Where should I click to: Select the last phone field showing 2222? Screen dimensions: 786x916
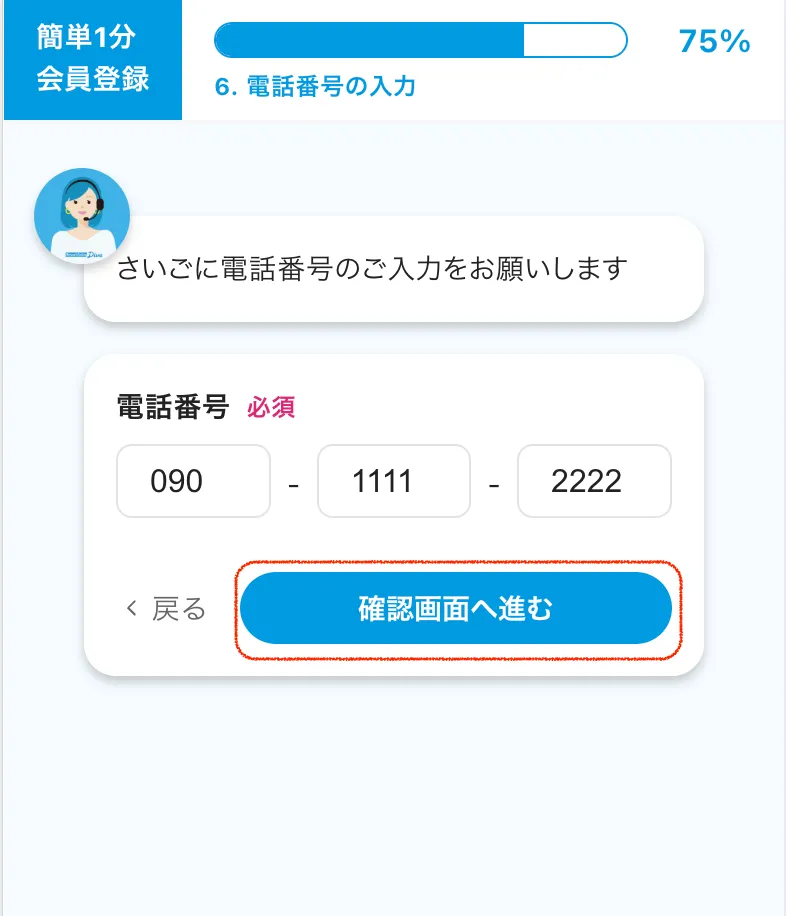point(595,481)
